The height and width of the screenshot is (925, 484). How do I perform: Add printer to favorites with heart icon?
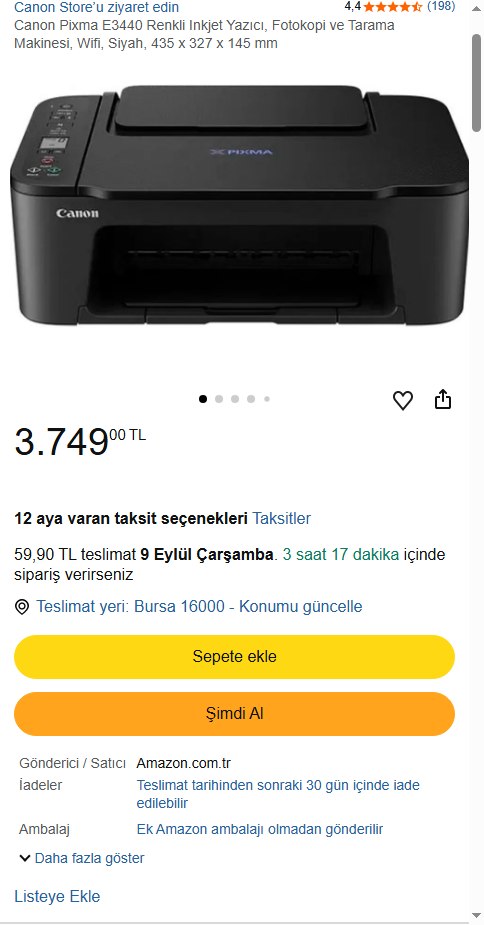(x=403, y=401)
